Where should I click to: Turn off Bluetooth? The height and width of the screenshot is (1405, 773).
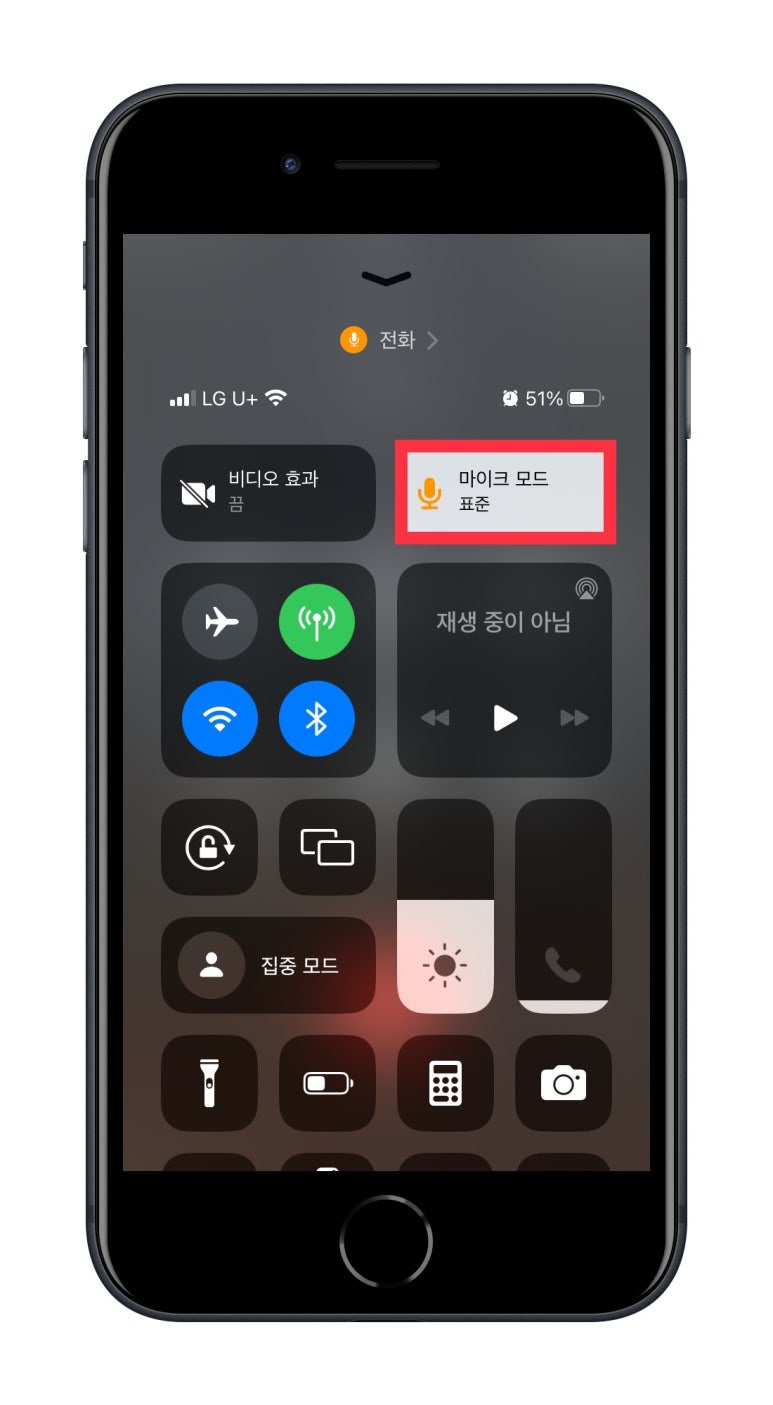coord(317,719)
